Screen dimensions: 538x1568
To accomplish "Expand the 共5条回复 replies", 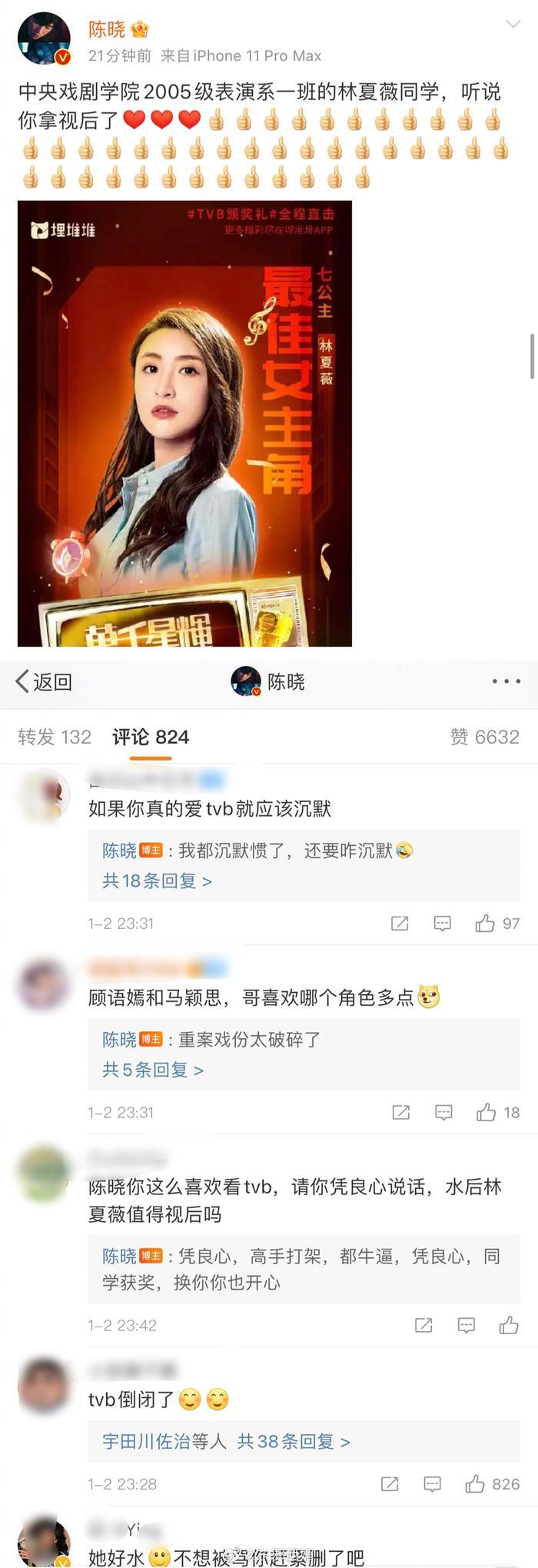I will [x=153, y=1070].
